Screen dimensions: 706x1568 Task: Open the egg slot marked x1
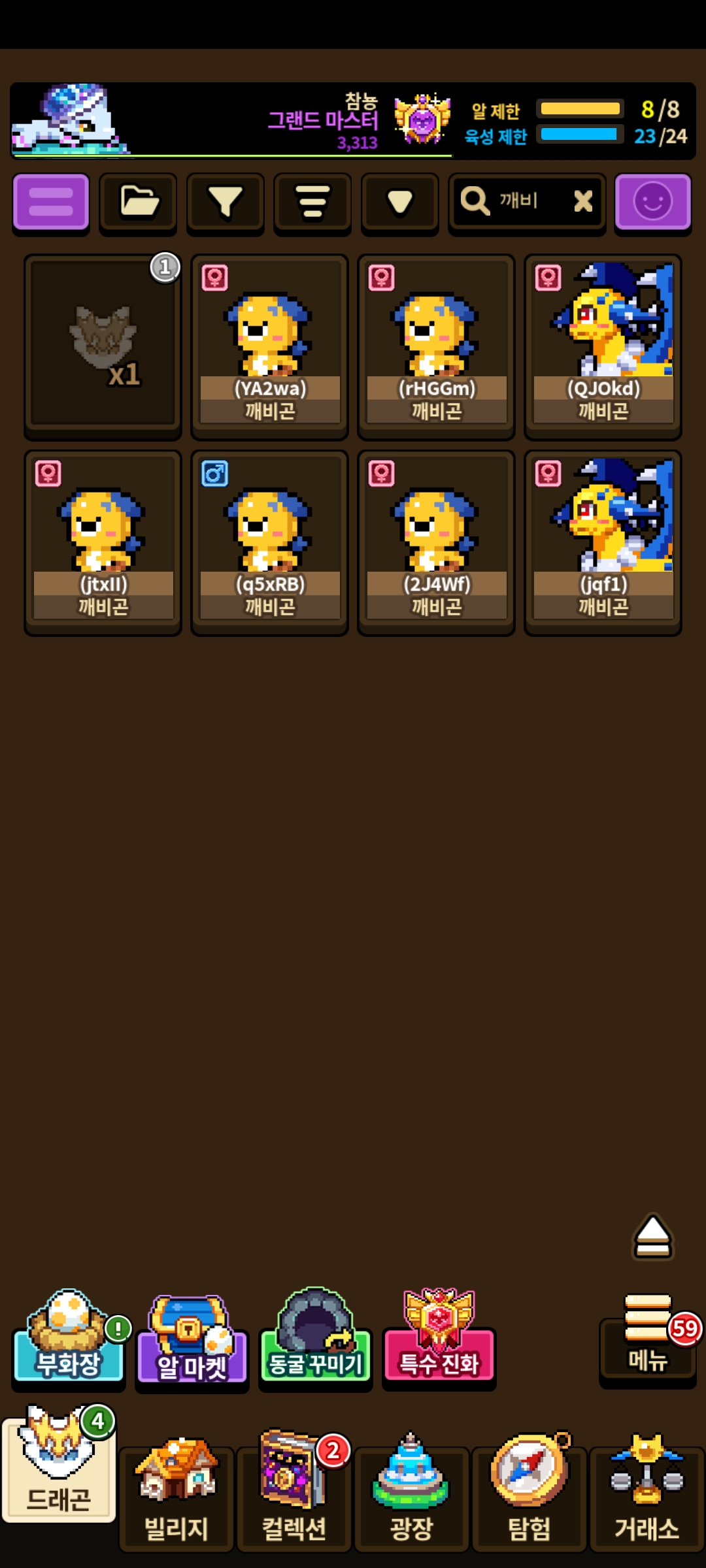(x=103, y=346)
